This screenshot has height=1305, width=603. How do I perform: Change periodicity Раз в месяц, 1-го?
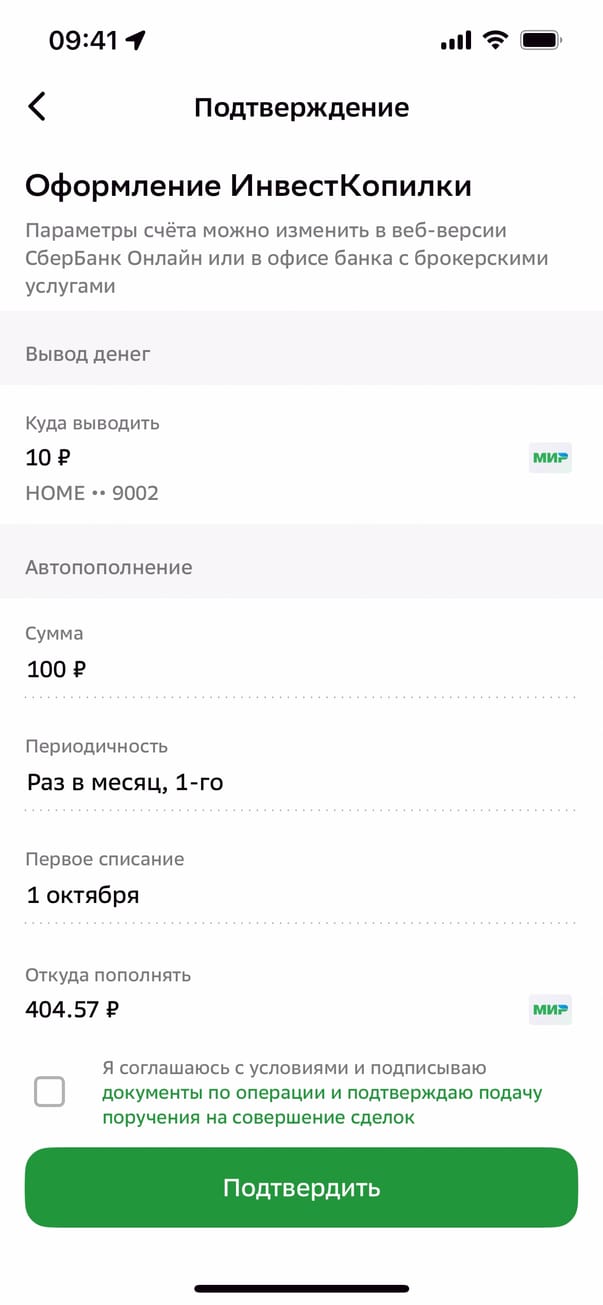[300, 782]
